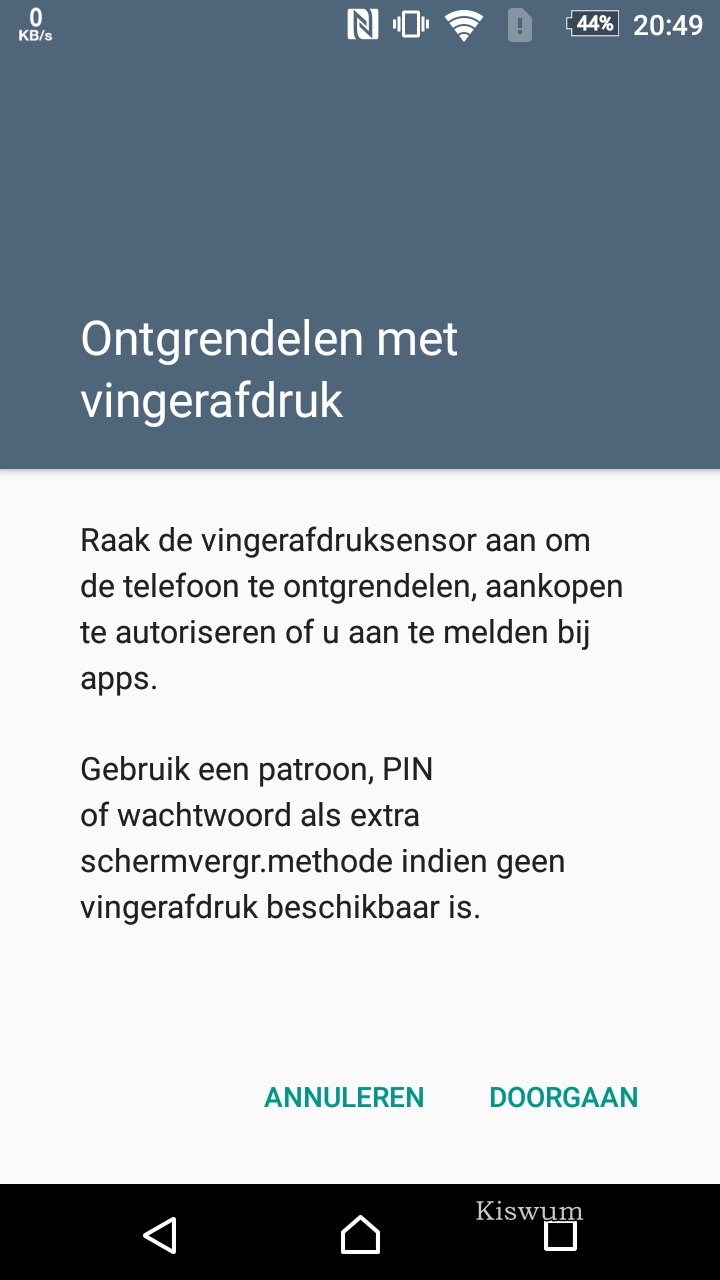Open recent apps overview

(x=560, y=1235)
